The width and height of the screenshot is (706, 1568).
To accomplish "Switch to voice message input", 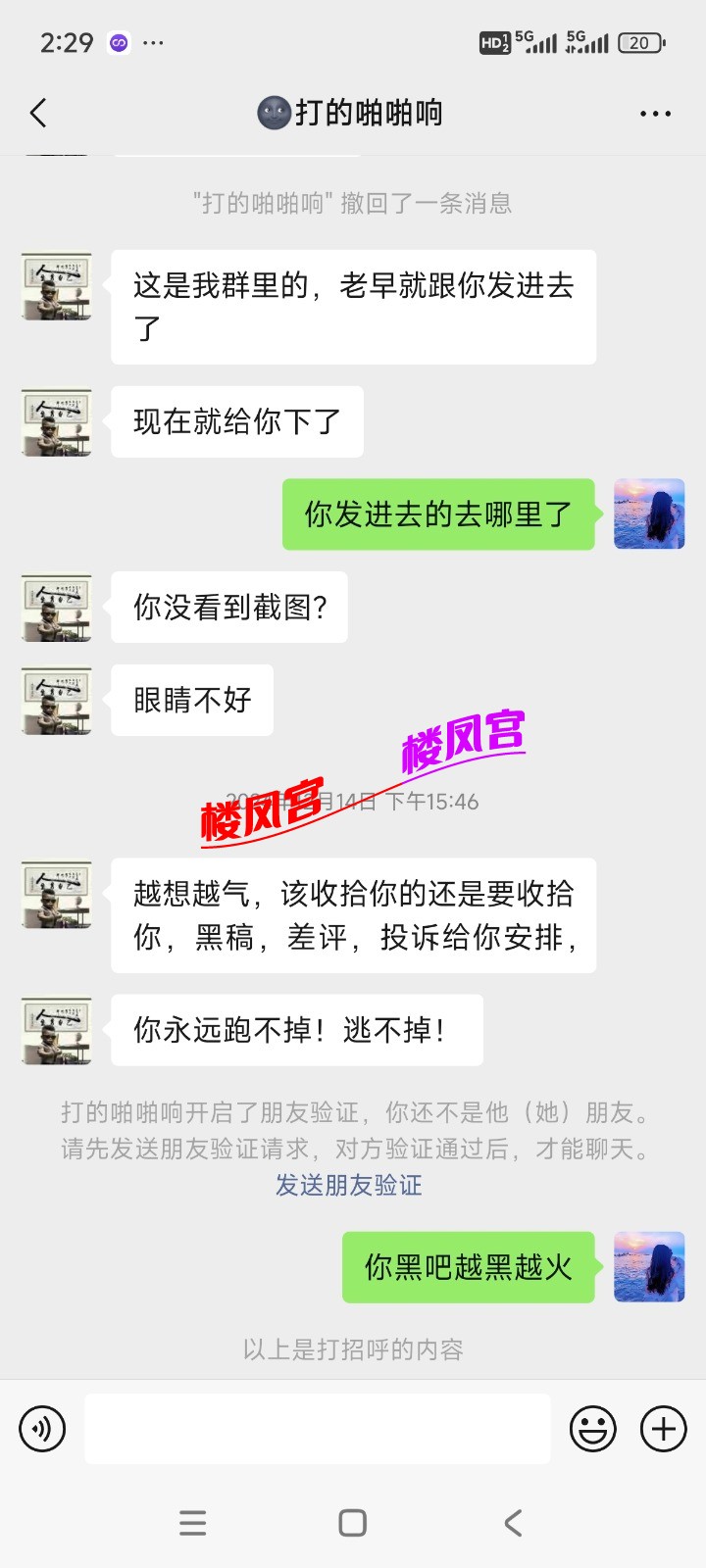I will 42,1429.
